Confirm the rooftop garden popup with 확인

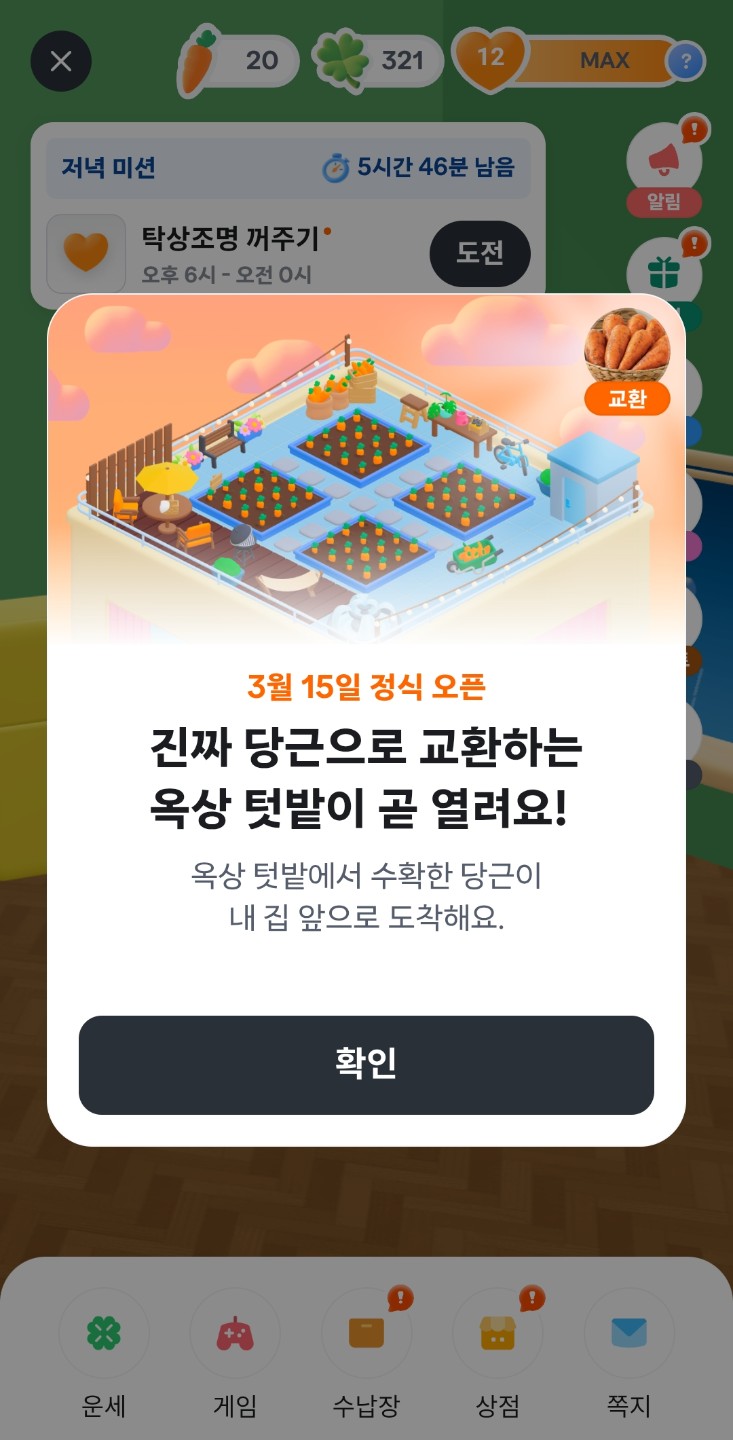tap(366, 1064)
